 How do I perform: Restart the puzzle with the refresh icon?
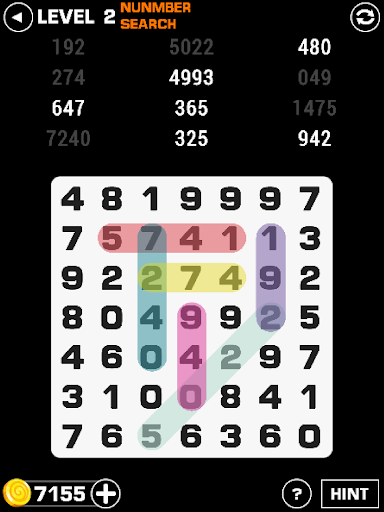[365, 17]
